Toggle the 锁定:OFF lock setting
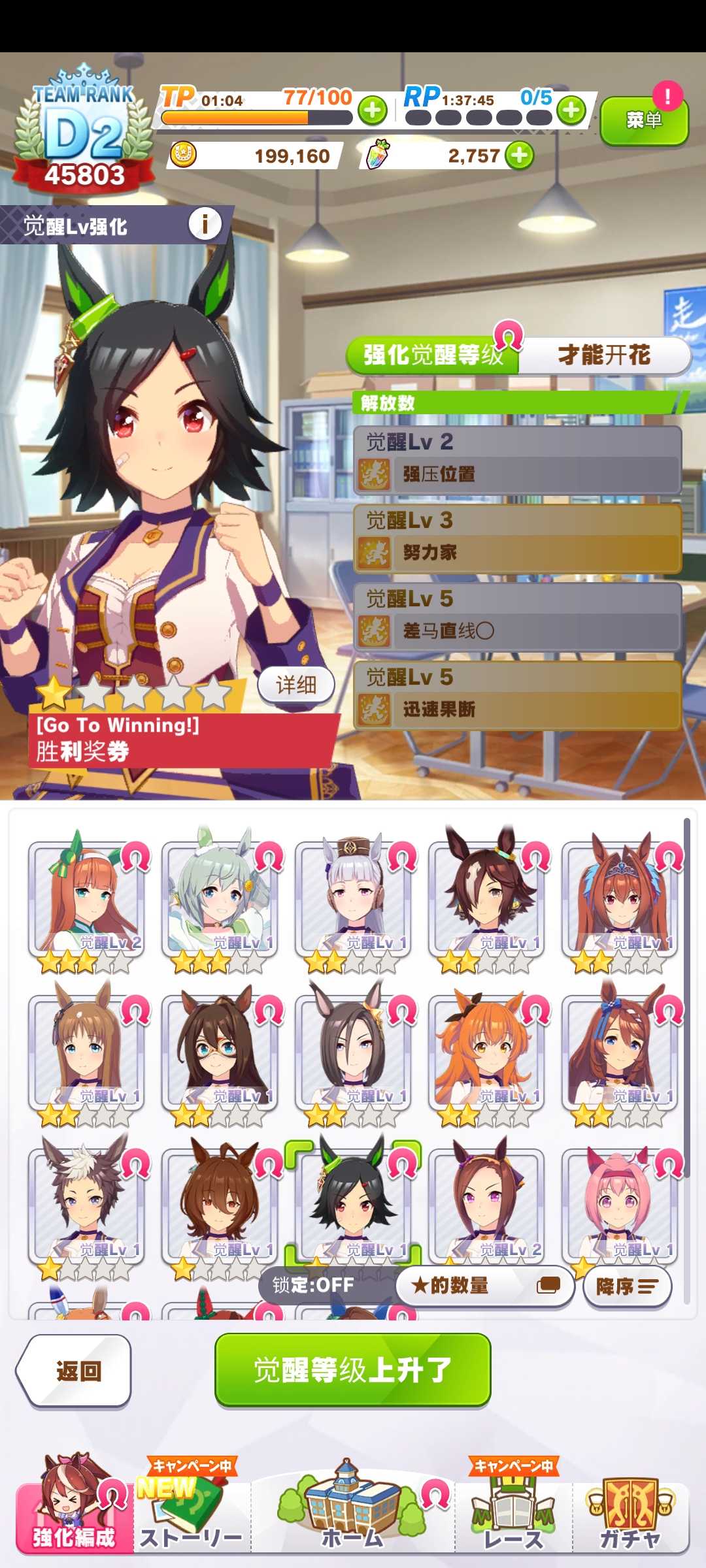706x1568 pixels. (314, 1285)
